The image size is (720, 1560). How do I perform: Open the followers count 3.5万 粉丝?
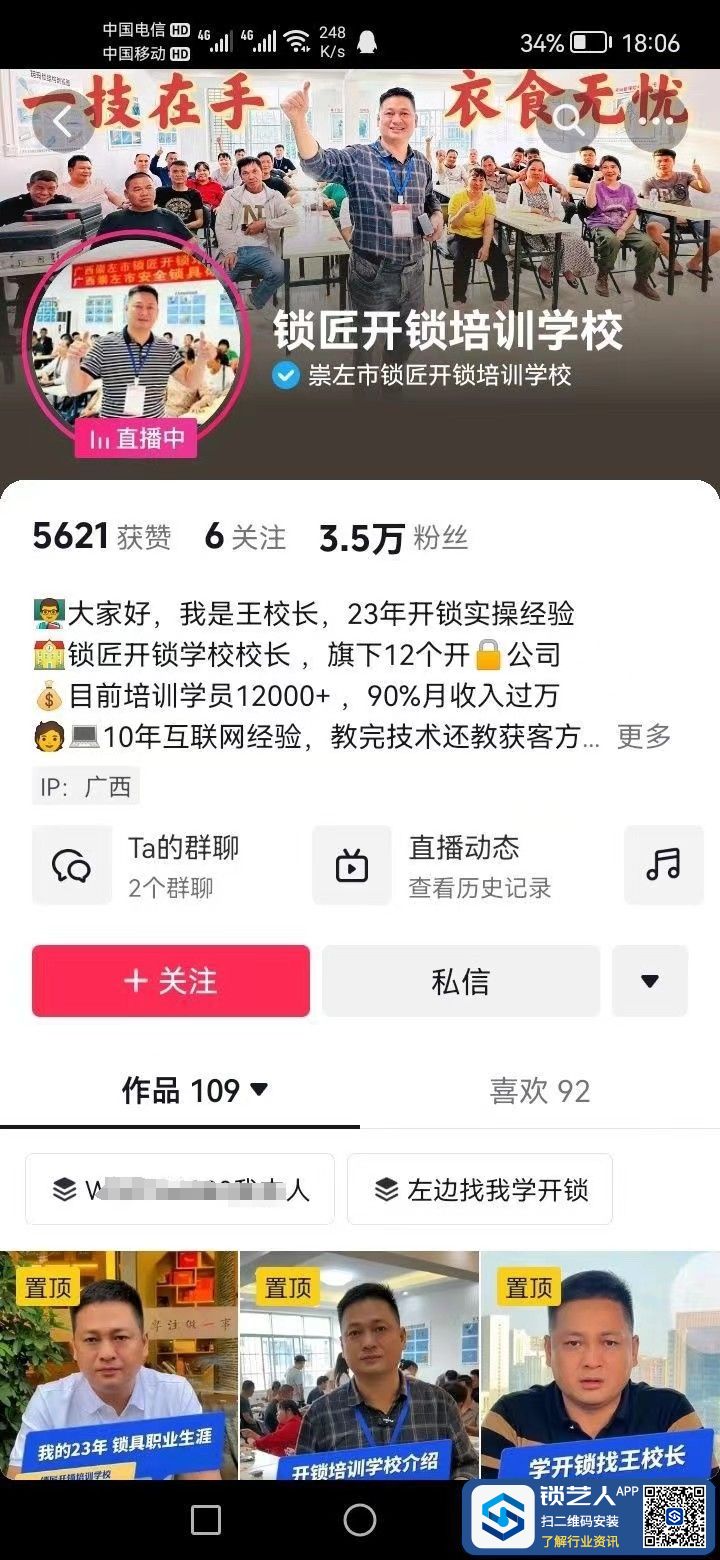[x=393, y=538]
